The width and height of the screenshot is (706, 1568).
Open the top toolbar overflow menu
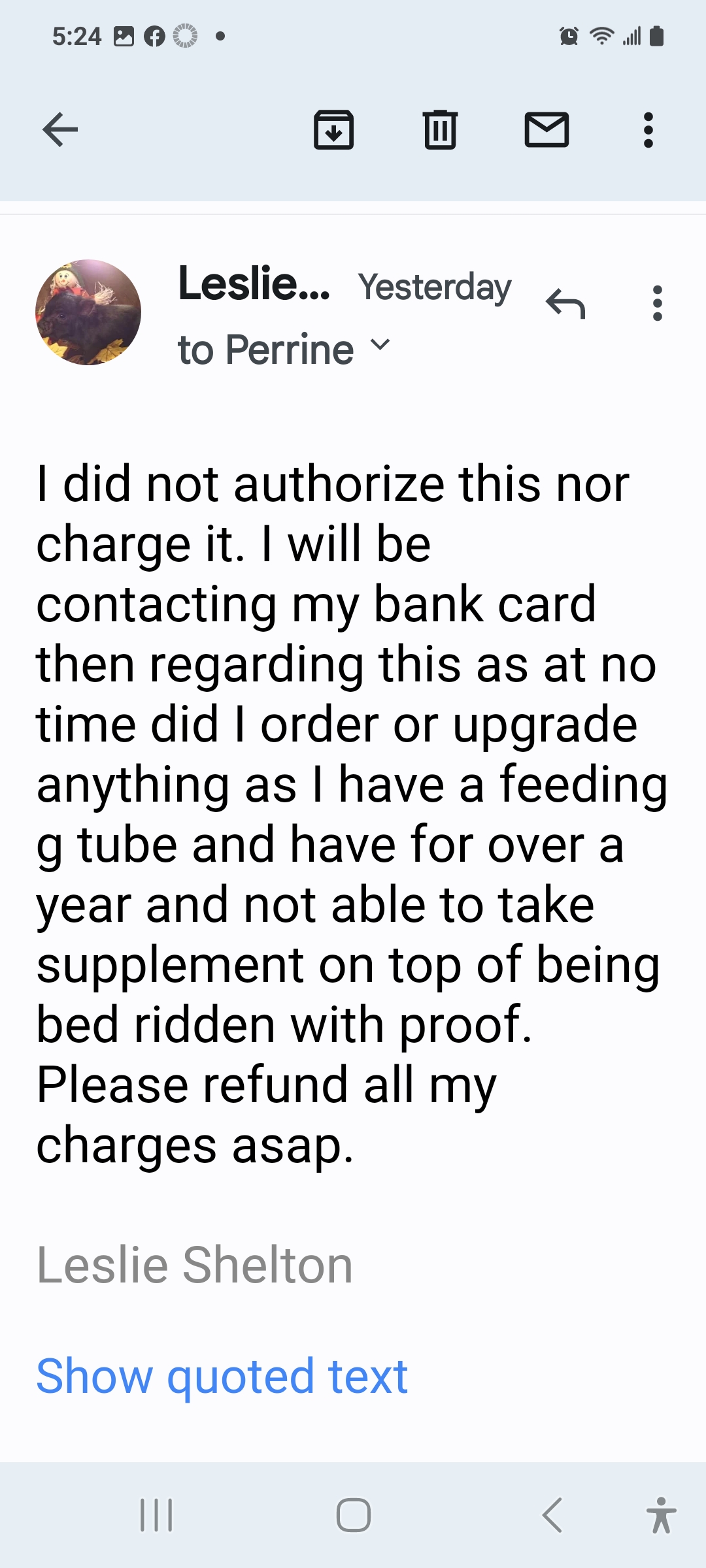tap(648, 129)
